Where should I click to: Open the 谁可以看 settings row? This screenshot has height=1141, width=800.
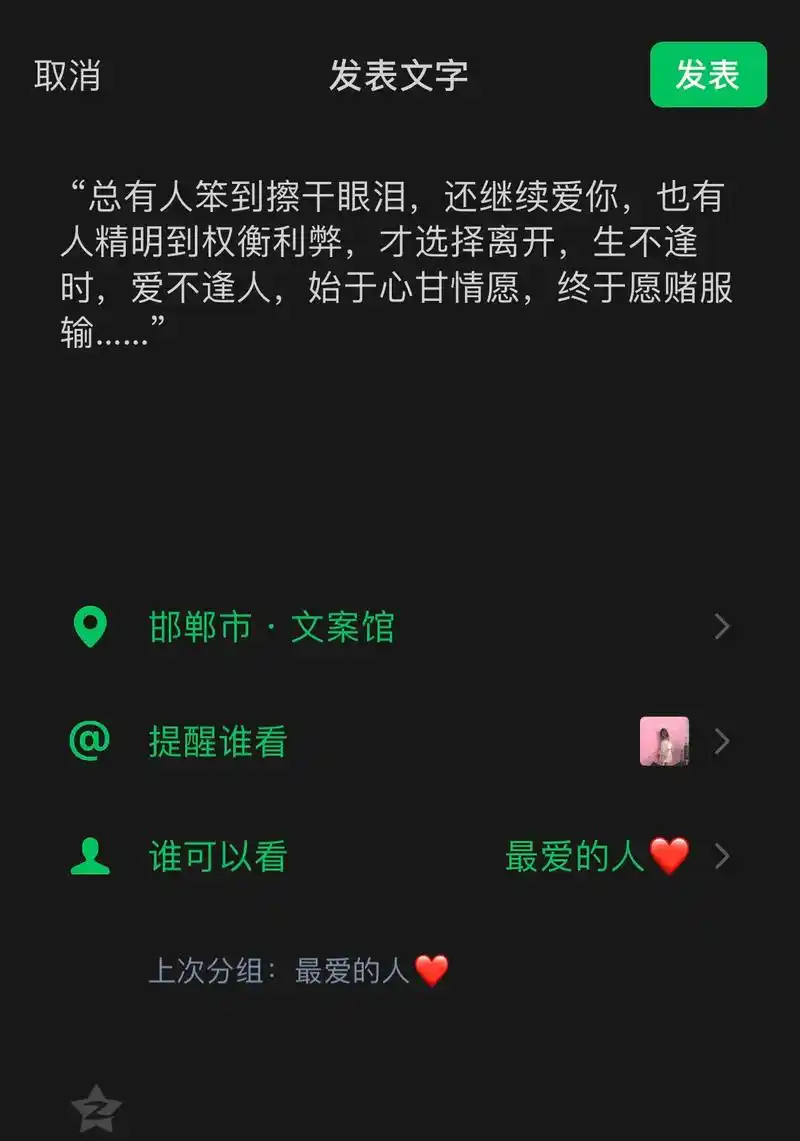click(215, 855)
